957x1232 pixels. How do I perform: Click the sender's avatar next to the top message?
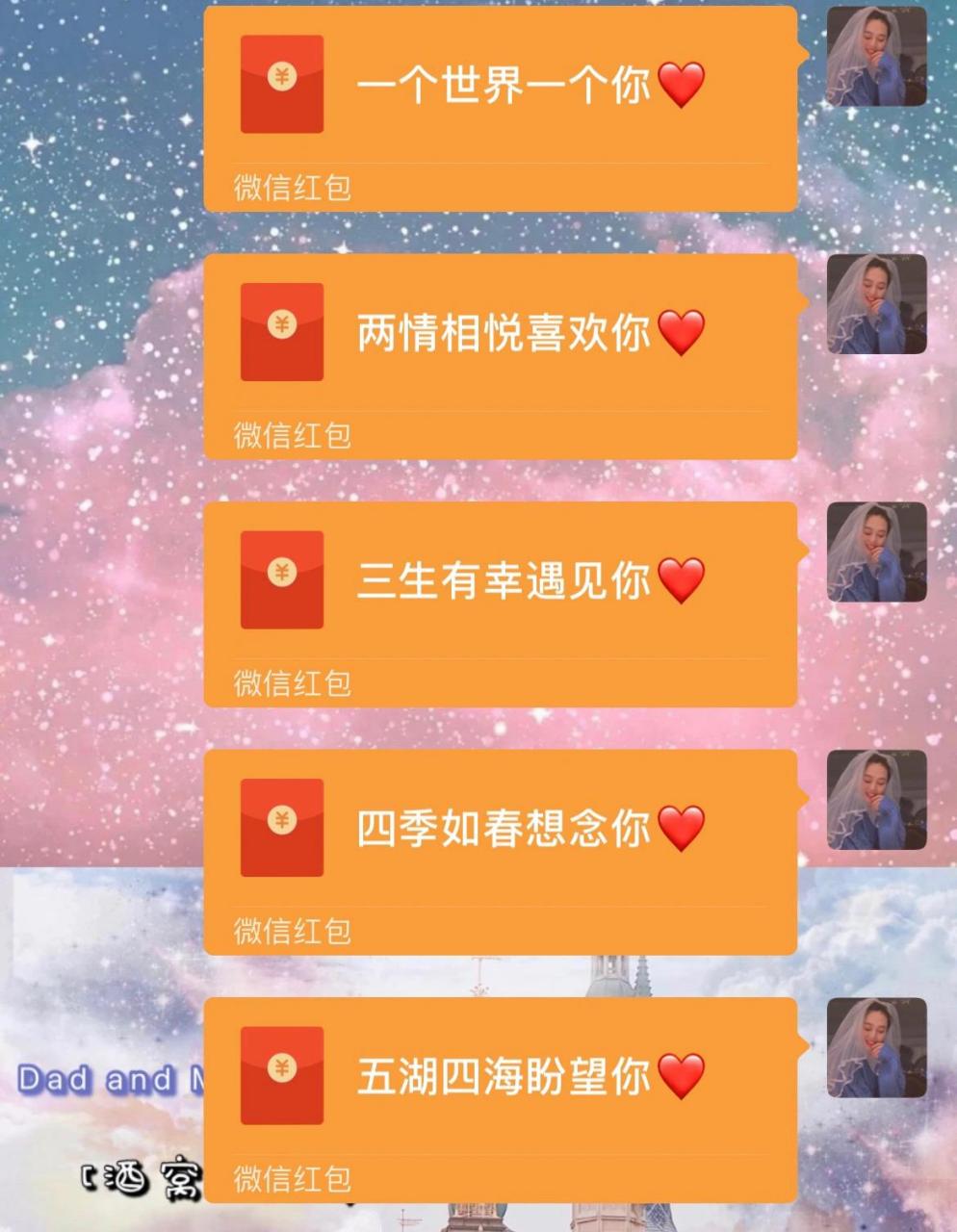[x=876, y=53]
